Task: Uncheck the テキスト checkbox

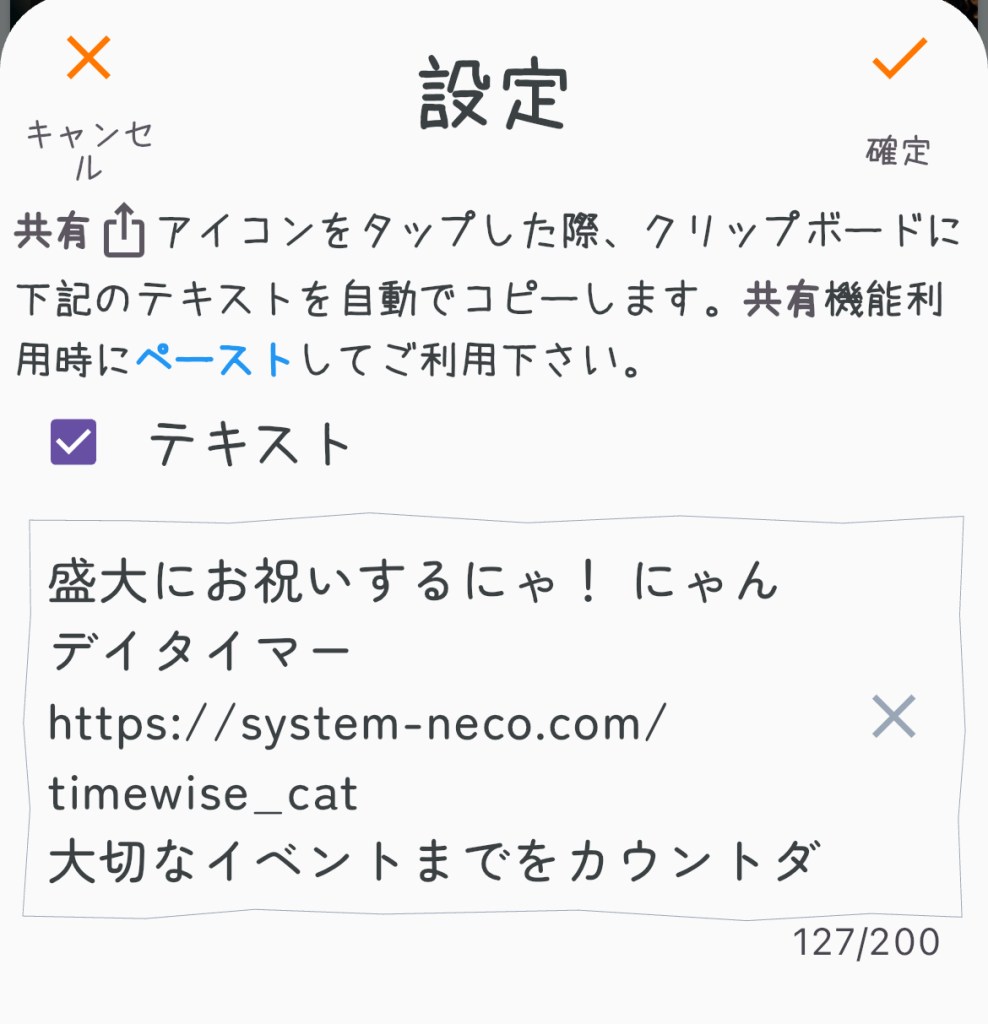Action: point(73,442)
